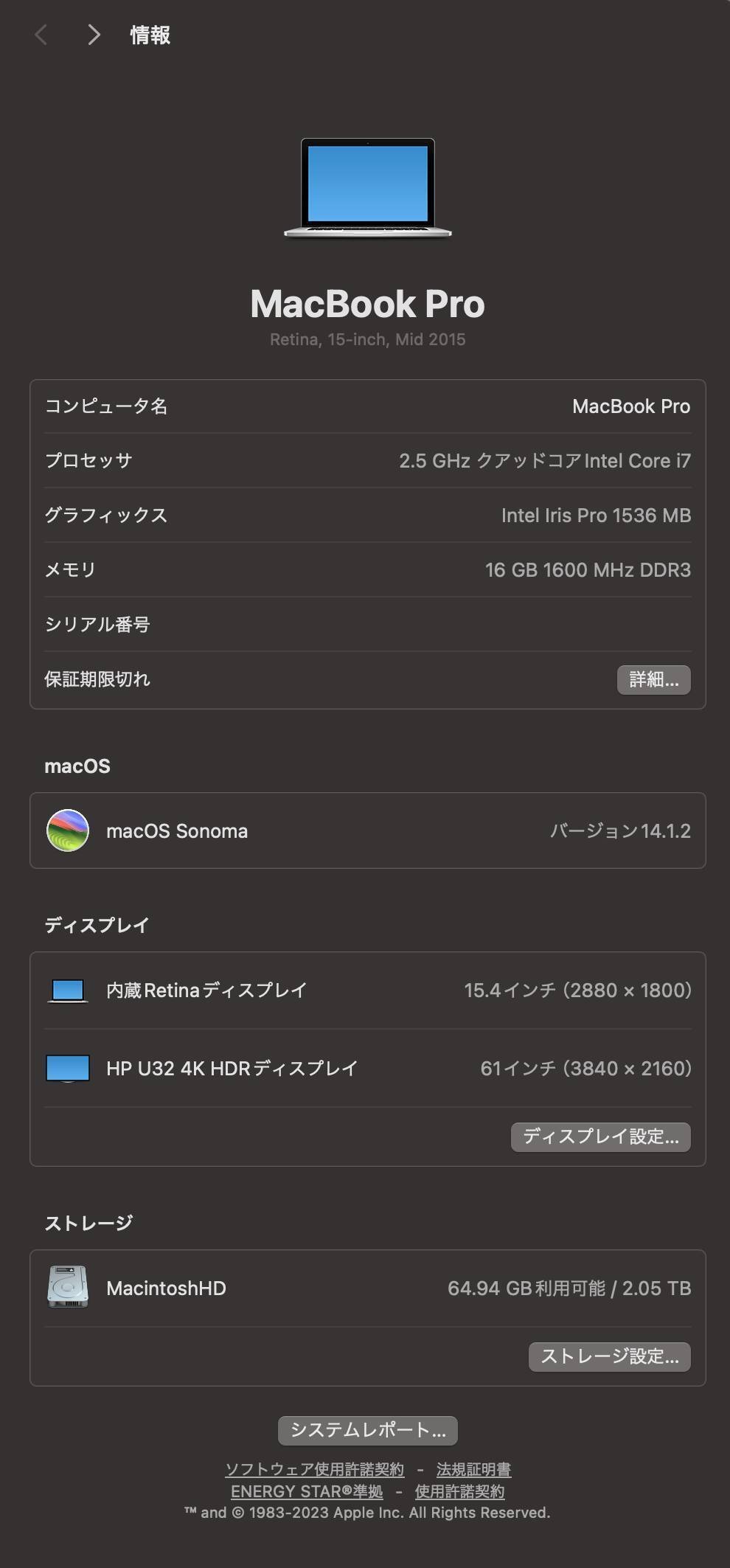The height and width of the screenshot is (1568, 730).
Task: Open ディスプレイ設定 settings
Action: [x=600, y=1137]
